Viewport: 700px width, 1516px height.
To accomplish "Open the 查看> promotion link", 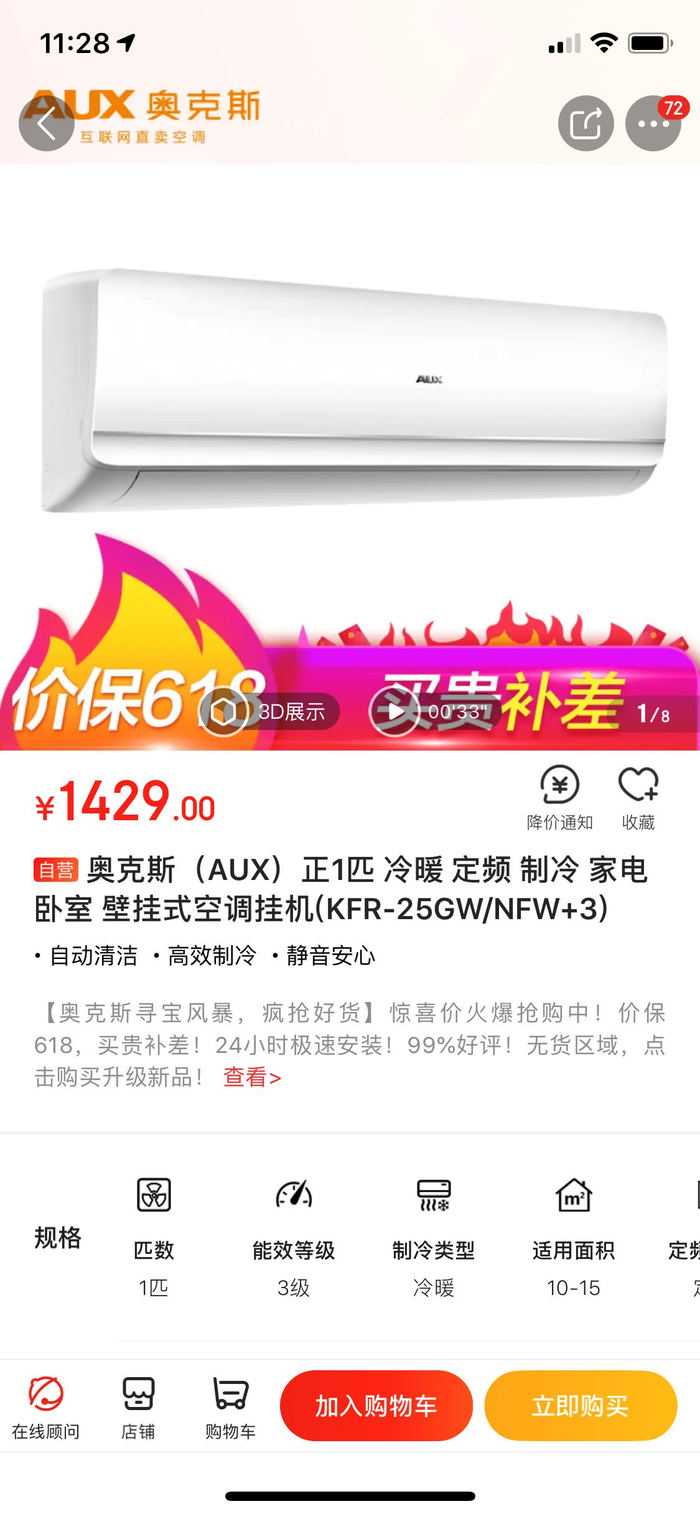I will (252, 1077).
